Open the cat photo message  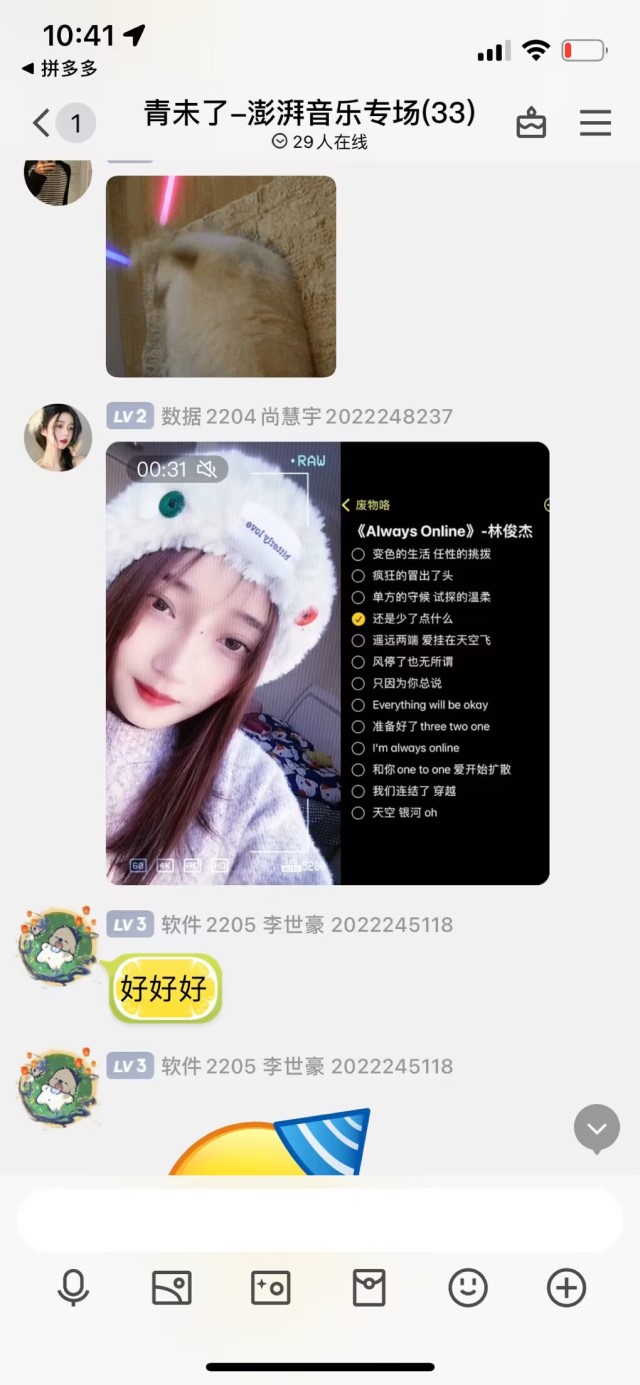point(221,276)
